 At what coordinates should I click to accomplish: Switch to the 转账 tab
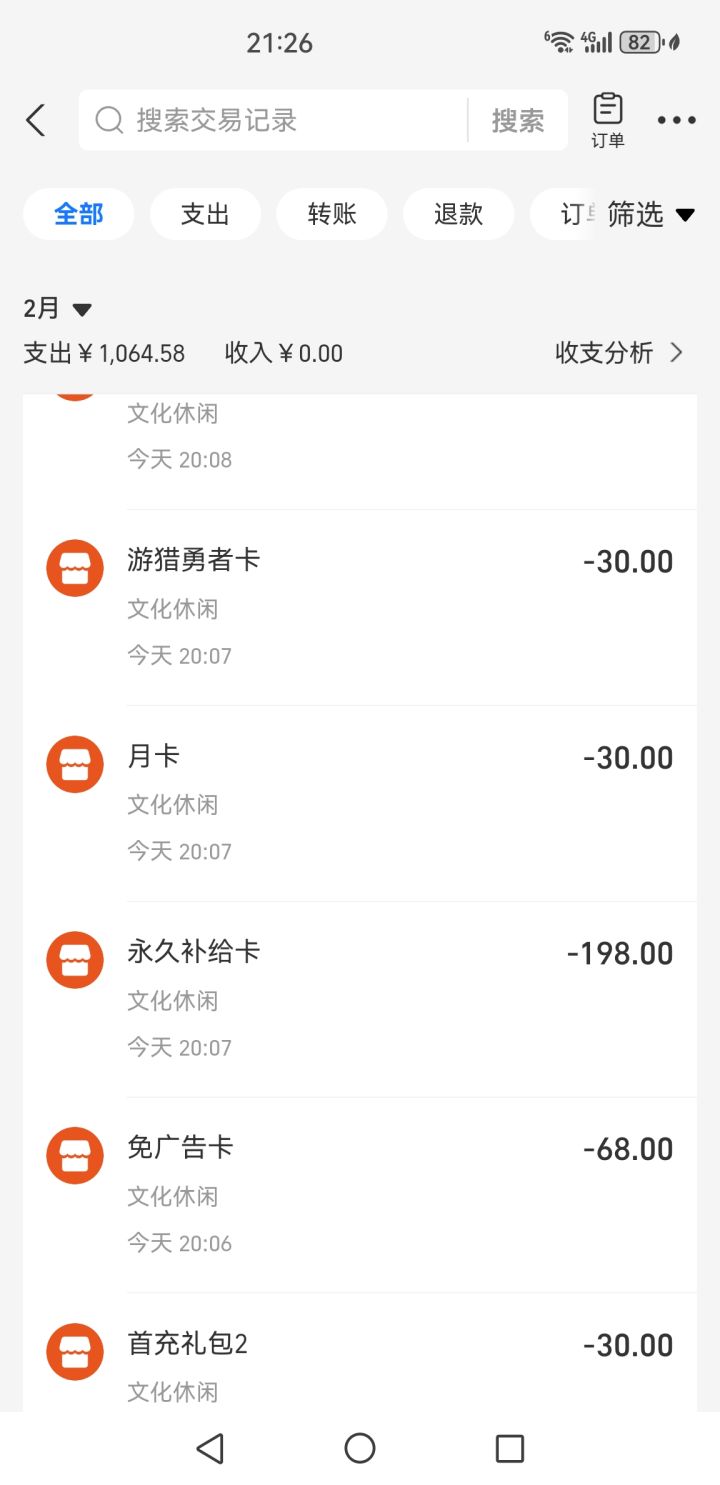pyautogui.click(x=332, y=214)
